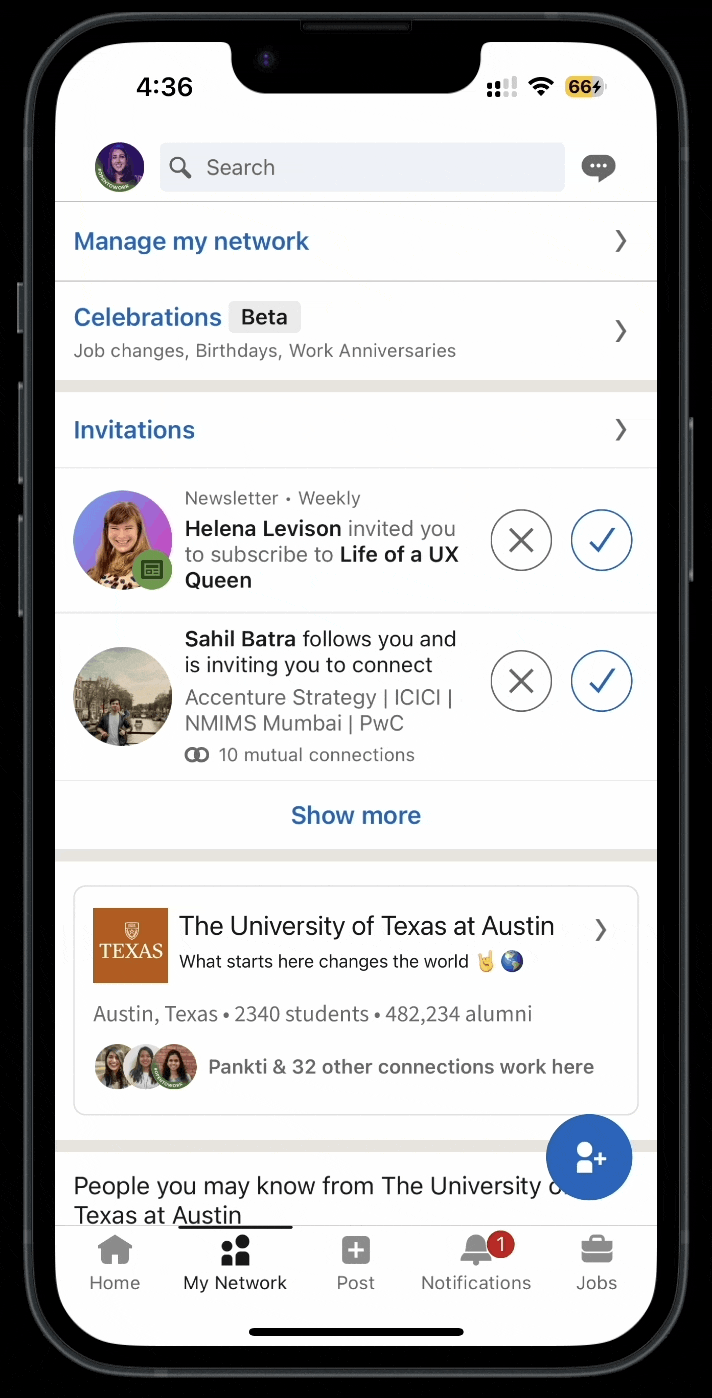Image resolution: width=712 pixels, height=1398 pixels.
Task: Show more invitations
Action: [x=356, y=815]
